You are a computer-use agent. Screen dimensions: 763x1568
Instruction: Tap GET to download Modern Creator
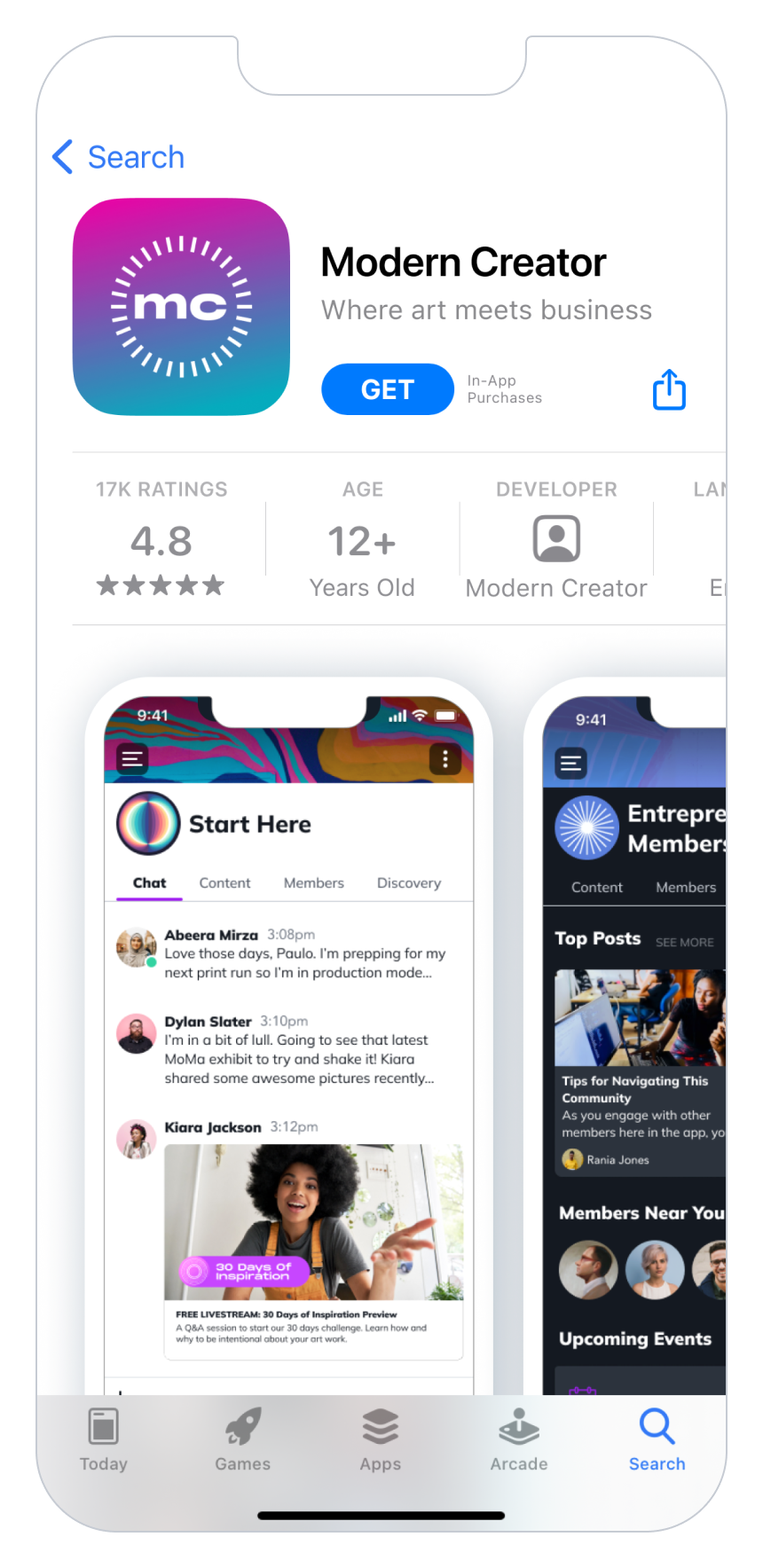(x=388, y=389)
